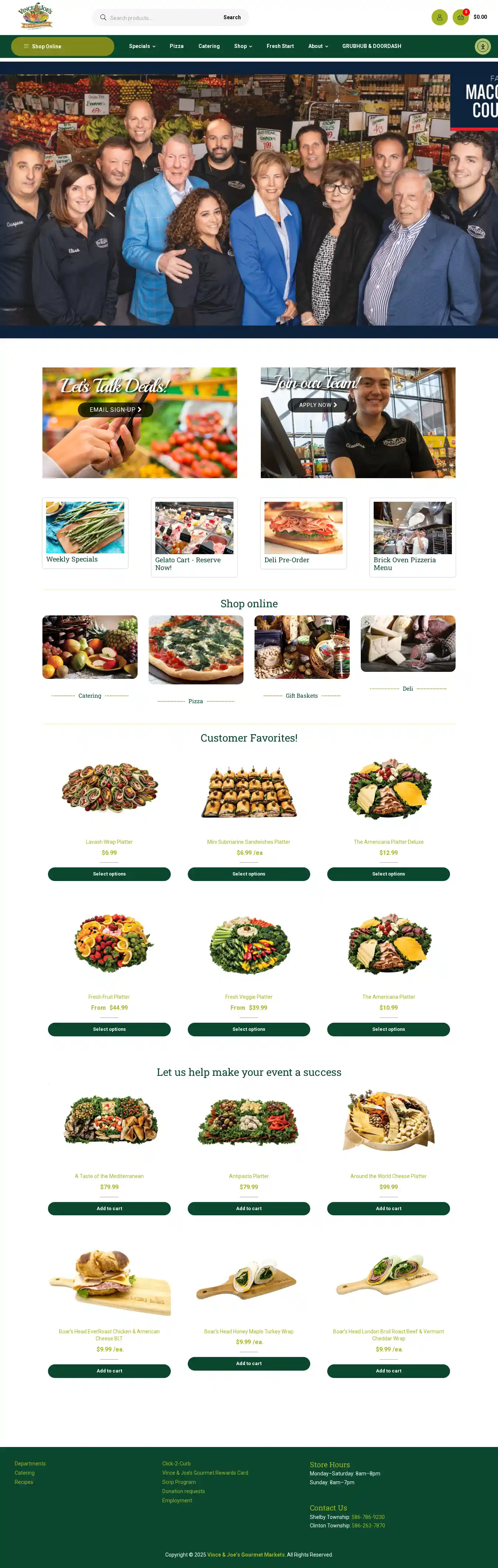Image resolution: width=498 pixels, height=1568 pixels.
Task: Add Boar's Head Honey Maple Turkey Wrap to cart
Action: (248, 1364)
